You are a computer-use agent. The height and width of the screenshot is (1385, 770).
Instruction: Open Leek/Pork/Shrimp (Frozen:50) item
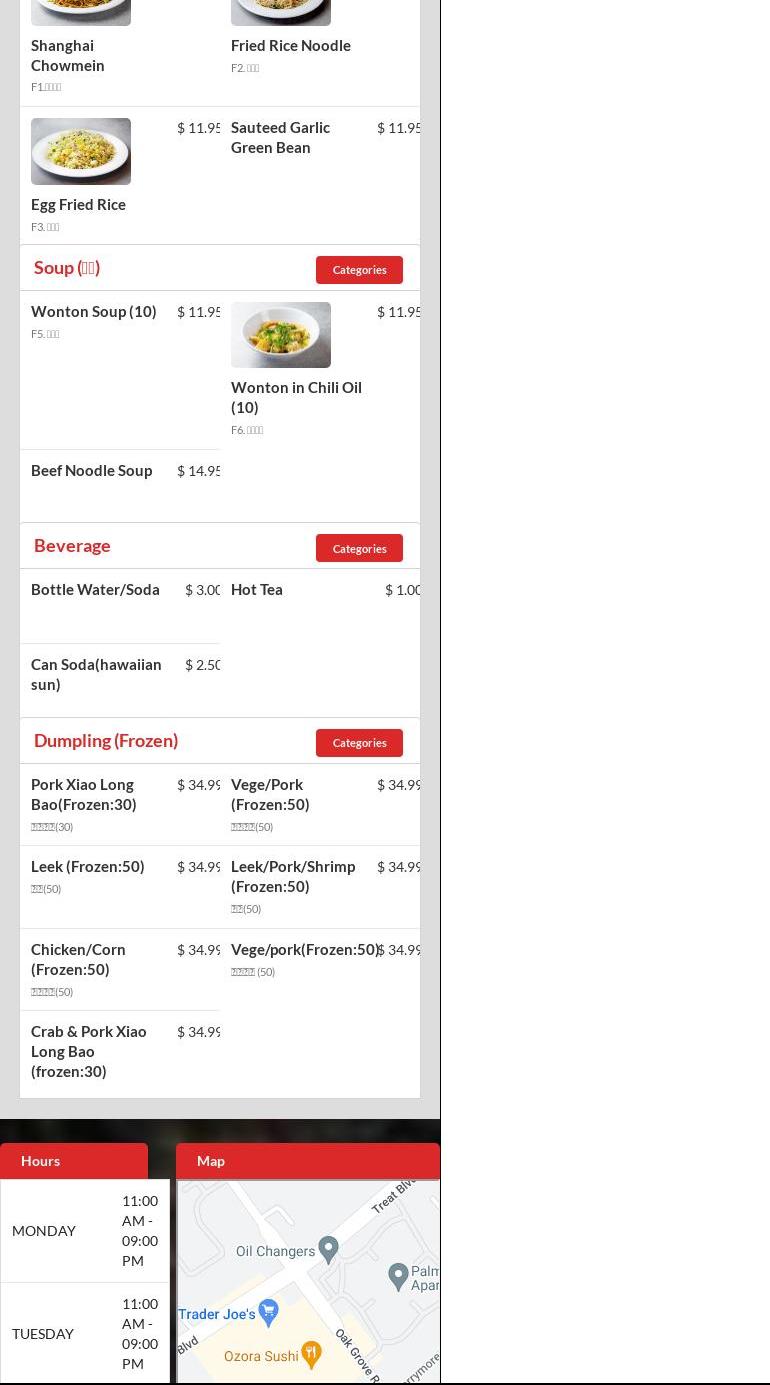(x=293, y=876)
